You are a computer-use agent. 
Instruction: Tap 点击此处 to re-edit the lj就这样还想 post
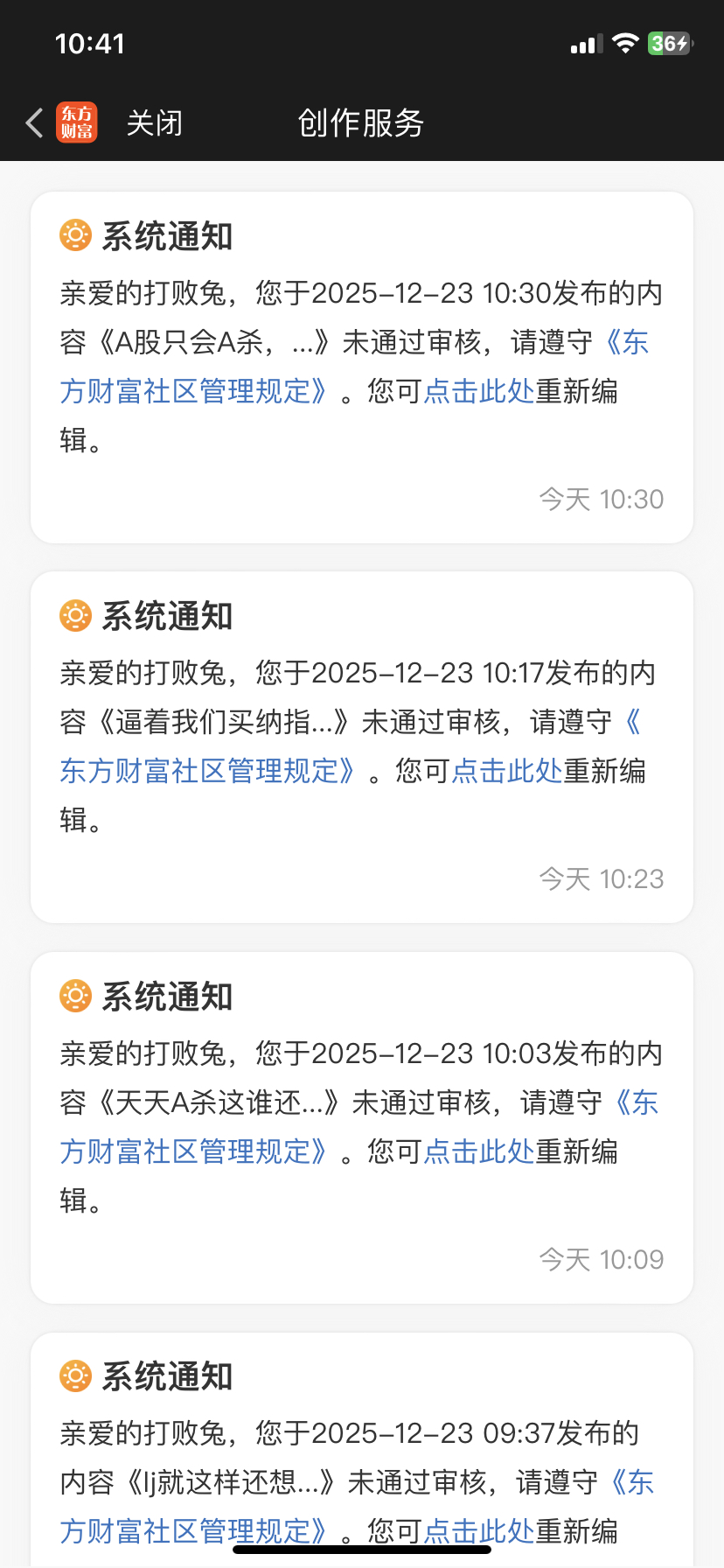pyautogui.click(x=478, y=1531)
